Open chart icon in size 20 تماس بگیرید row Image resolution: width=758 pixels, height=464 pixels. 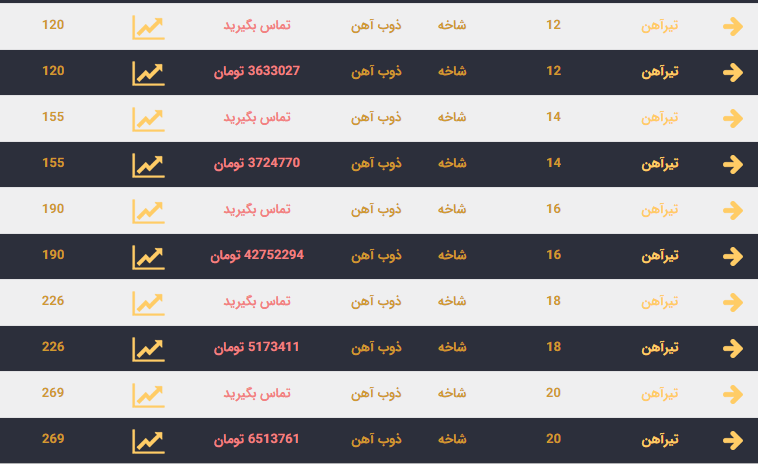pos(148,395)
